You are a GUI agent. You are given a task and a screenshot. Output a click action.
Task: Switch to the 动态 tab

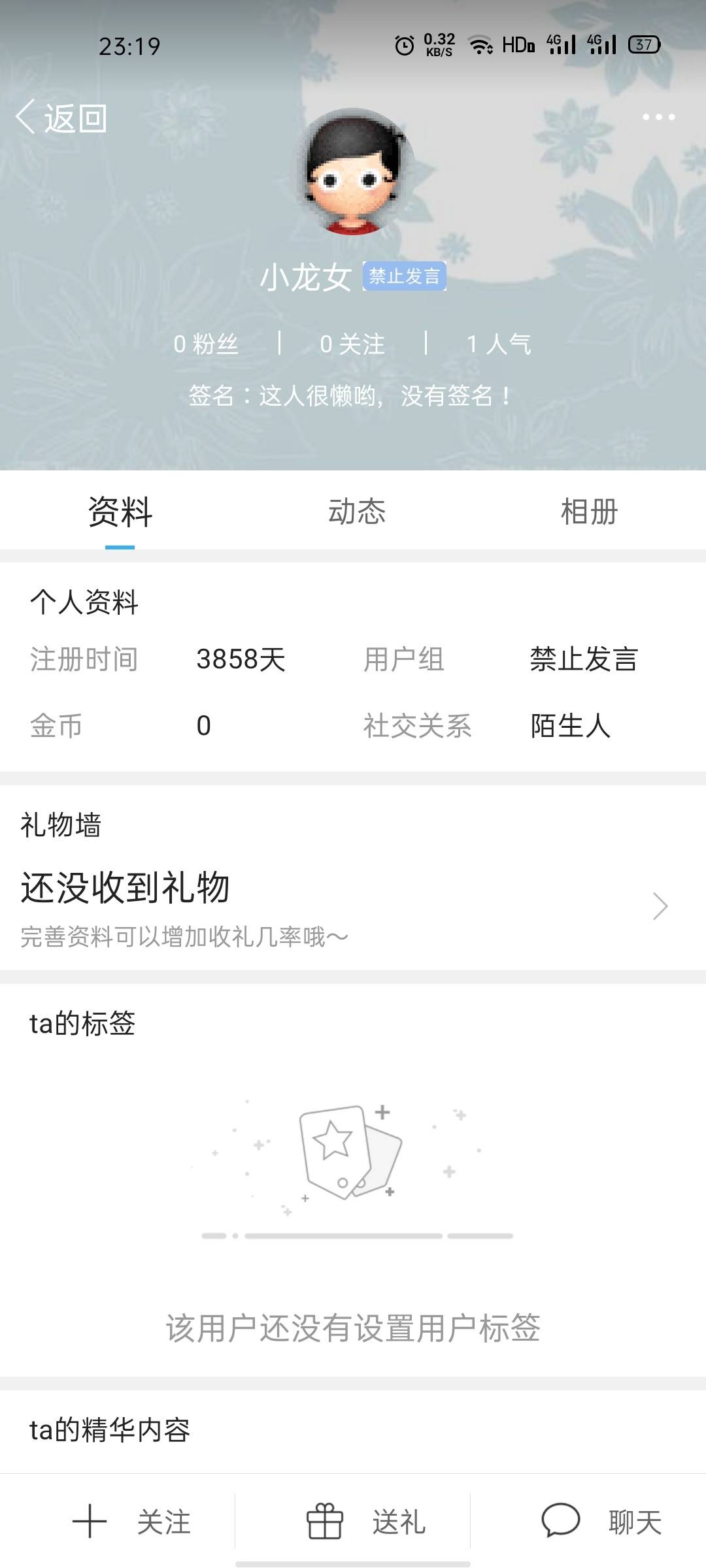(356, 512)
